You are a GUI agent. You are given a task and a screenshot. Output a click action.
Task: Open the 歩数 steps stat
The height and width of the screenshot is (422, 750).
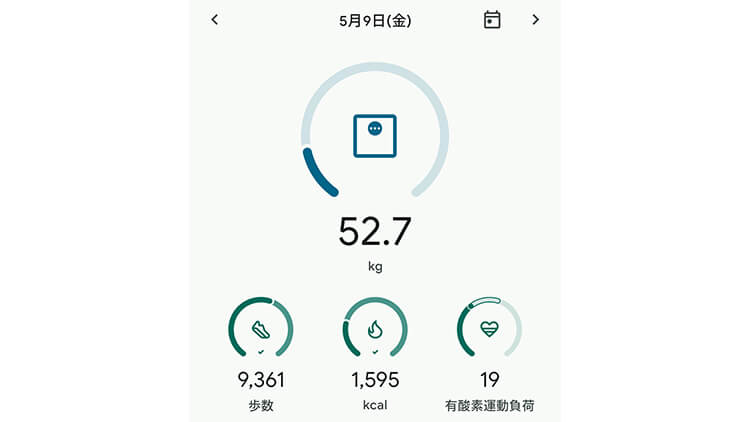[x=261, y=329]
